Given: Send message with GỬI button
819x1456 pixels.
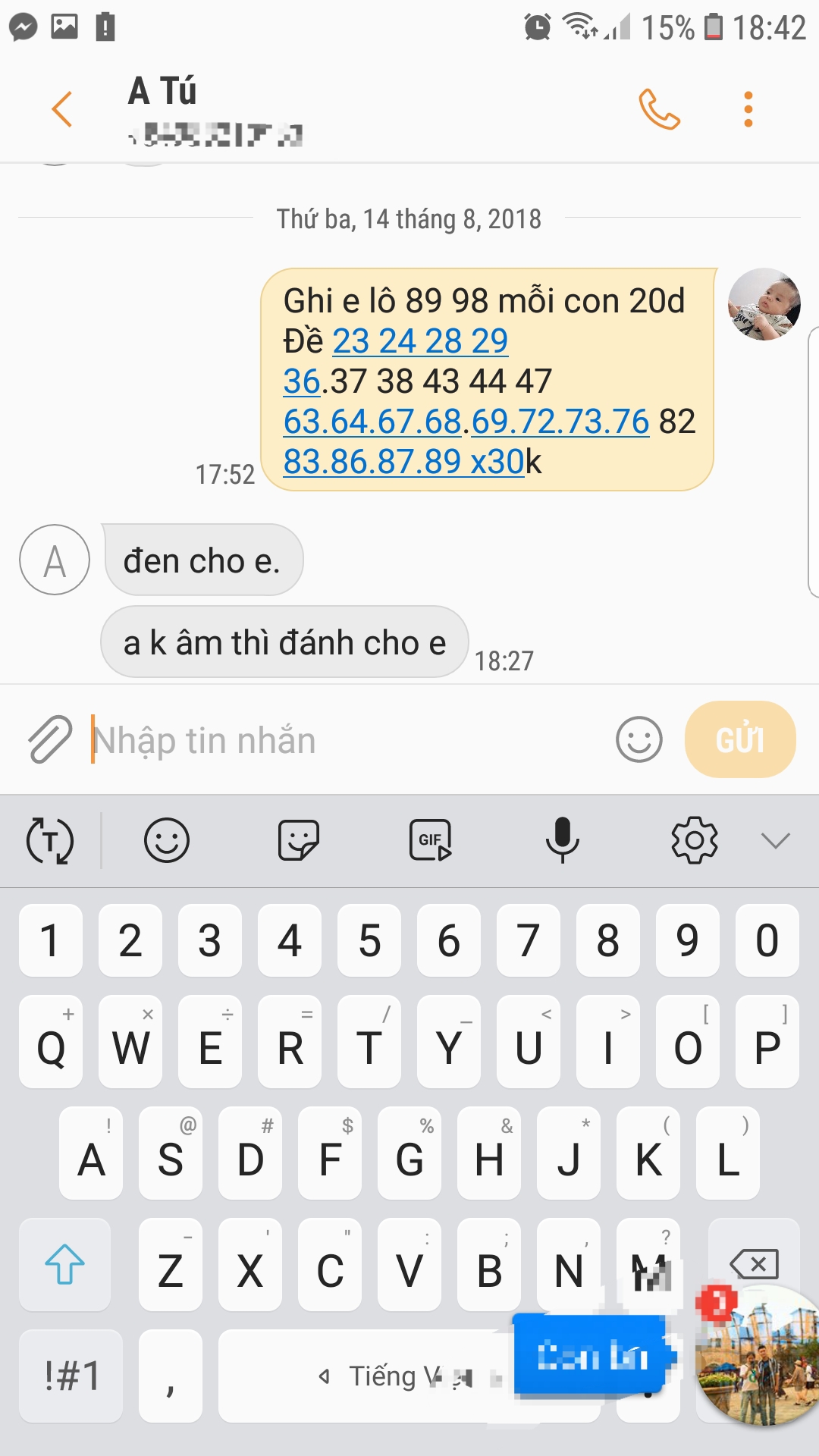Looking at the screenshot, I should (x=739, y=739).
